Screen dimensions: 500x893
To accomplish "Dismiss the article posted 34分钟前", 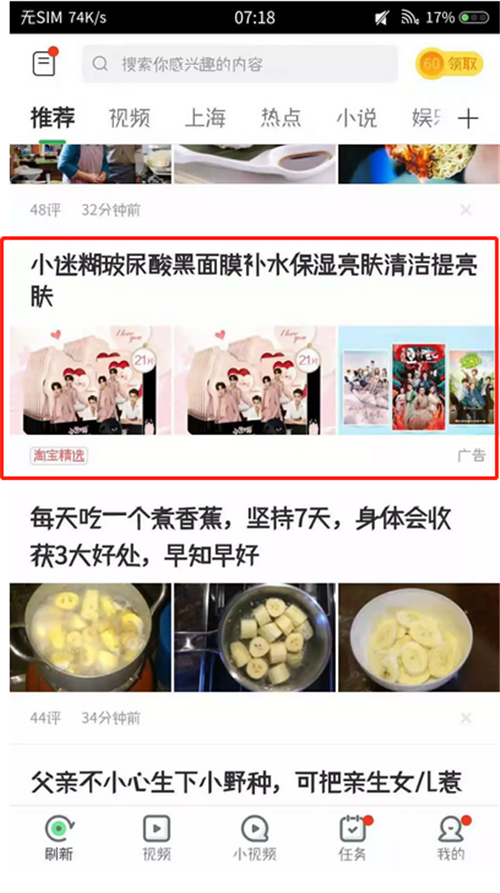I will point(466,718).
